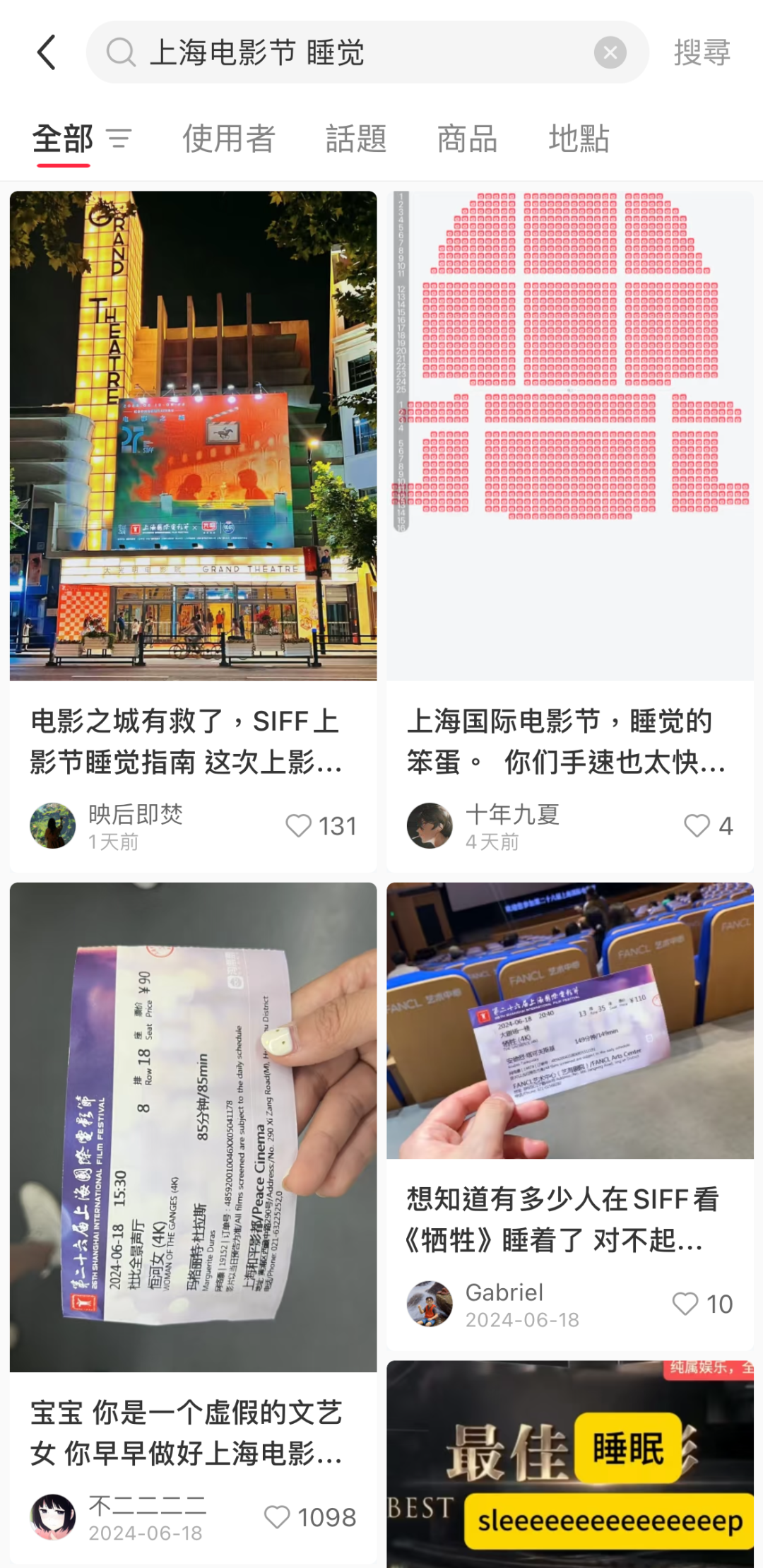The image size is (763, 1568).
Task: Tap the 搜尋 search button
Action: (x=702, y=53)
